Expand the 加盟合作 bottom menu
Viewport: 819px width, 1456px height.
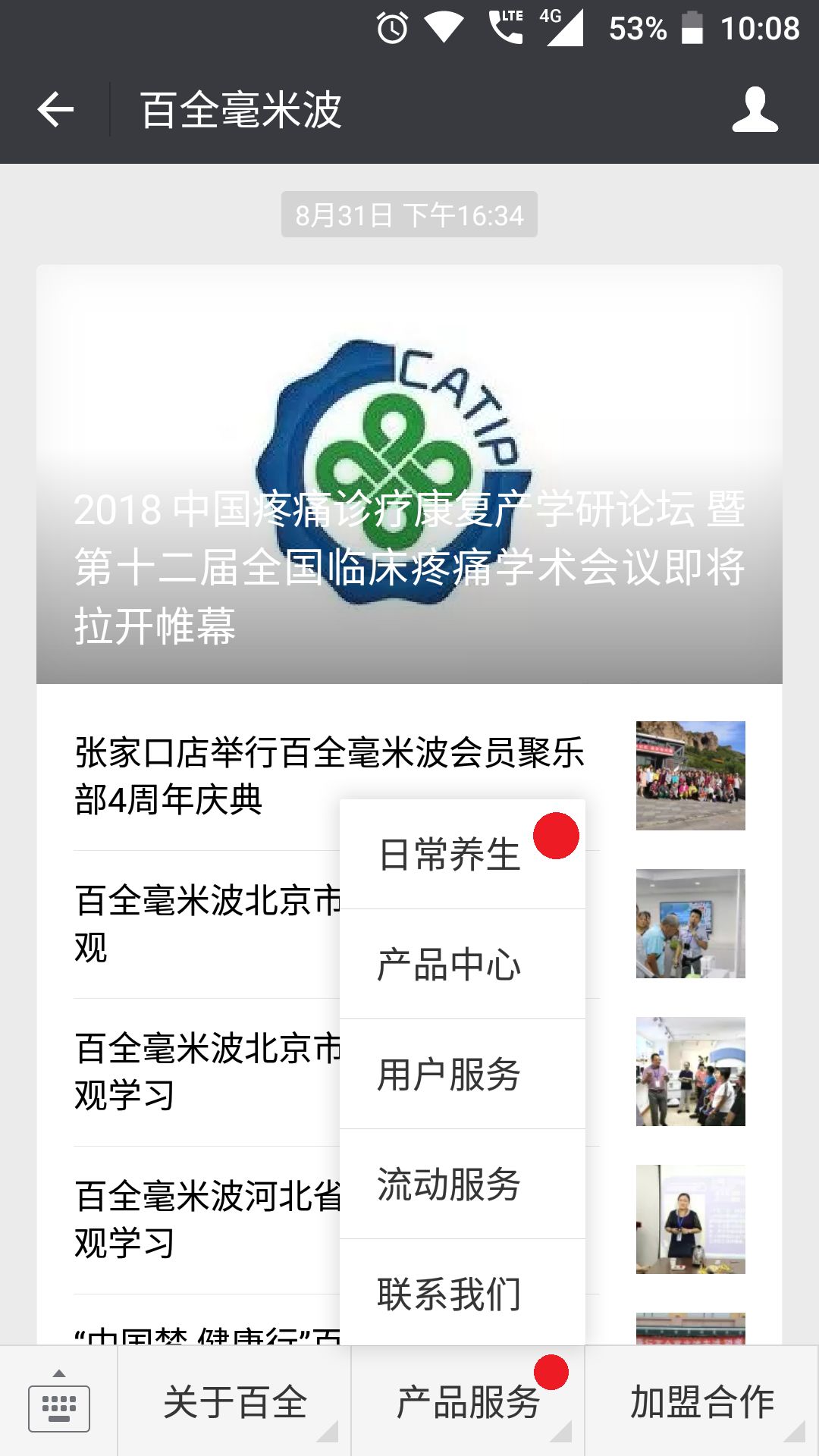pos(702,1403)
